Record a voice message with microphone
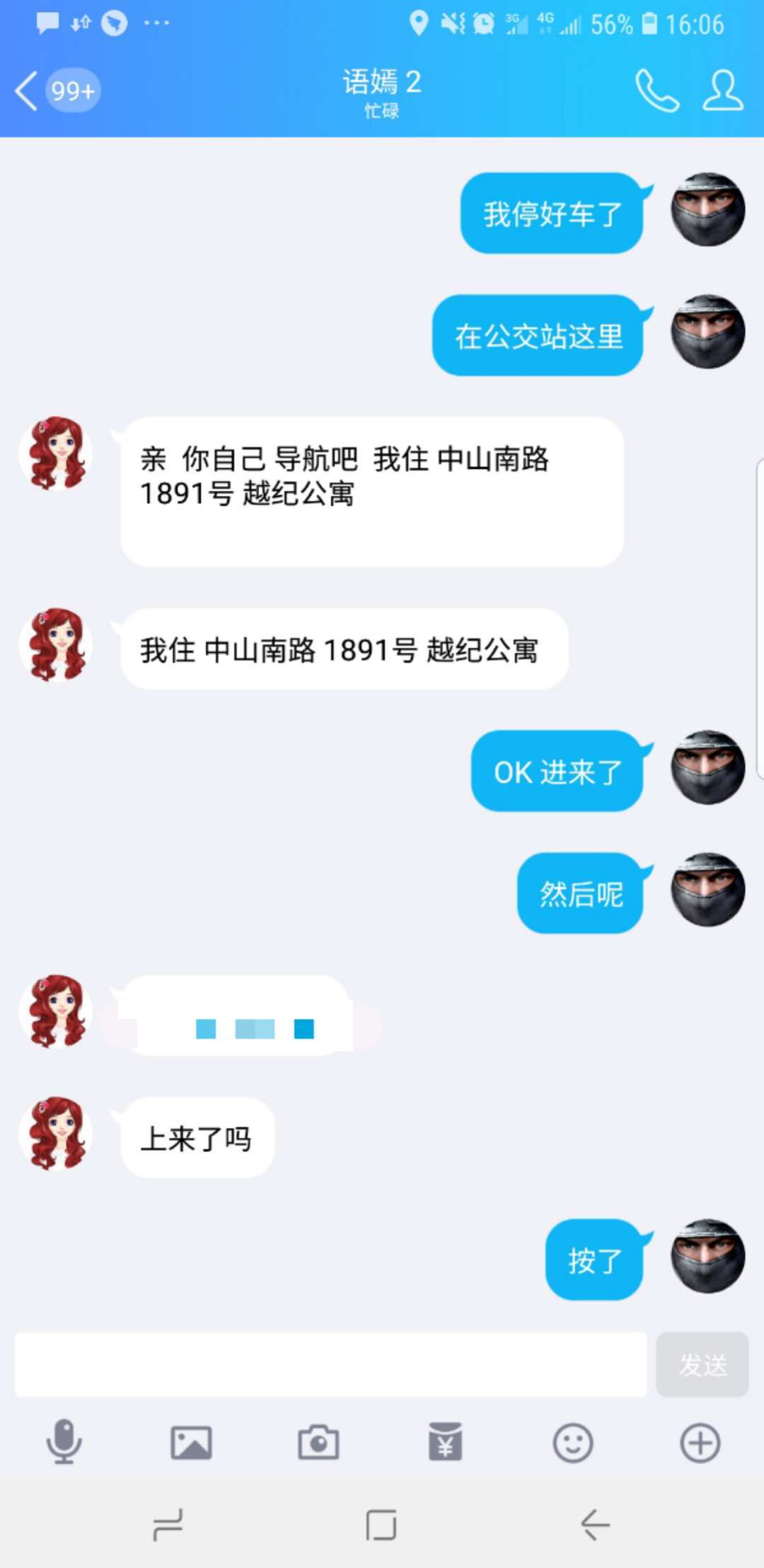 pyautogui.click(x=64, y=1442)
